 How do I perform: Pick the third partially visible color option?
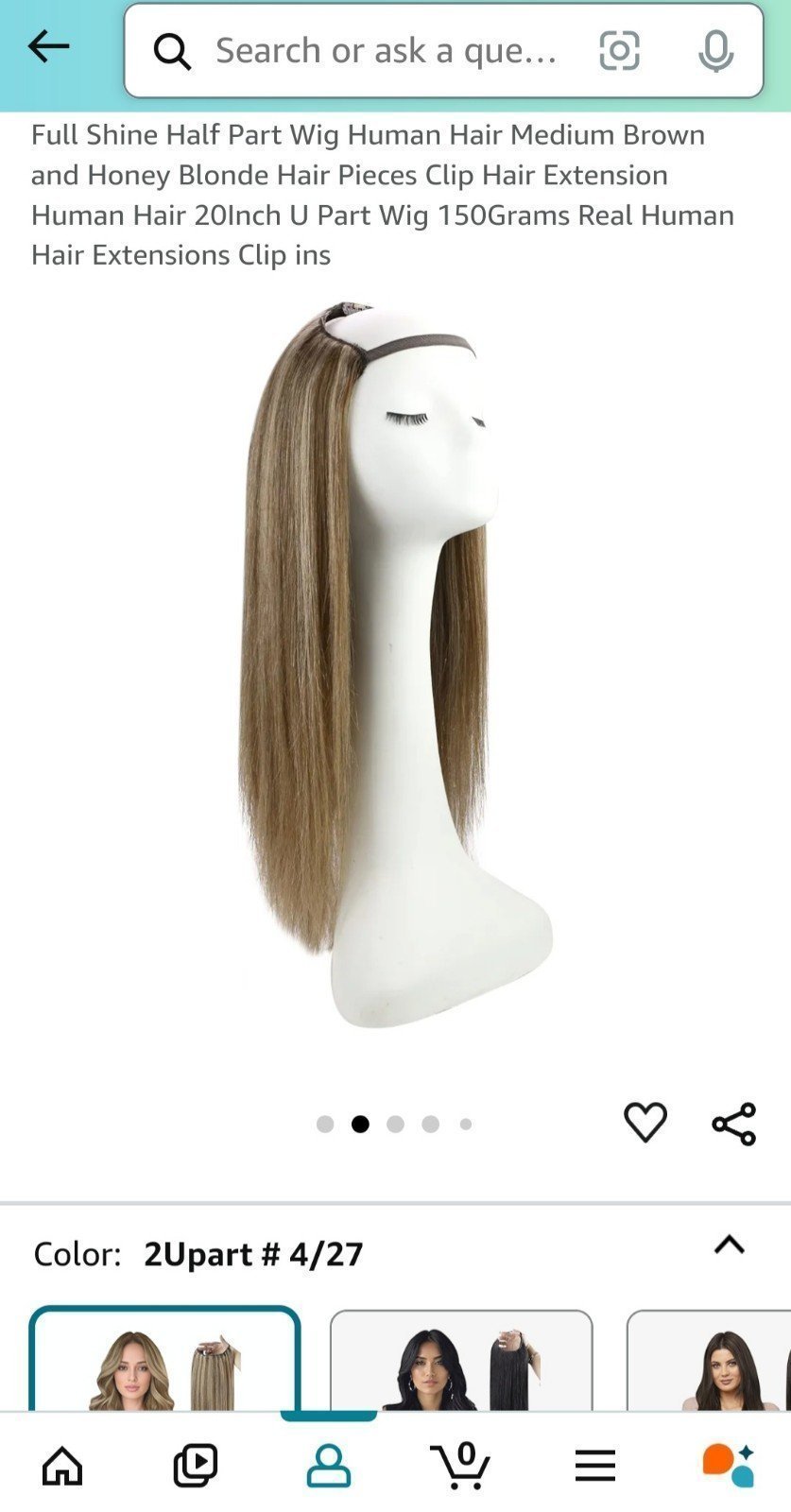click(x=709, y=1361)
